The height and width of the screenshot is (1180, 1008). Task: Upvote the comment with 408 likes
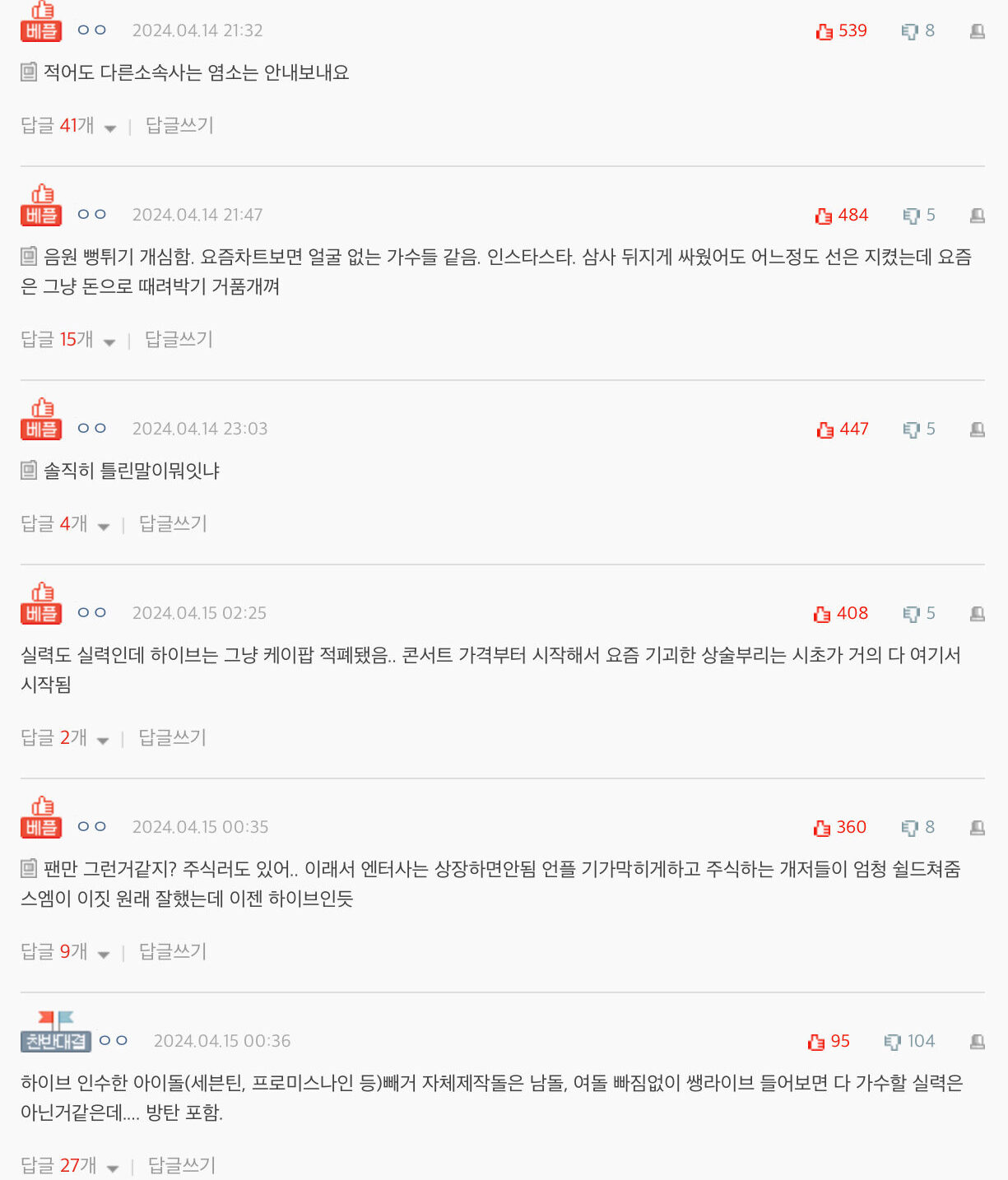(822, 614)
